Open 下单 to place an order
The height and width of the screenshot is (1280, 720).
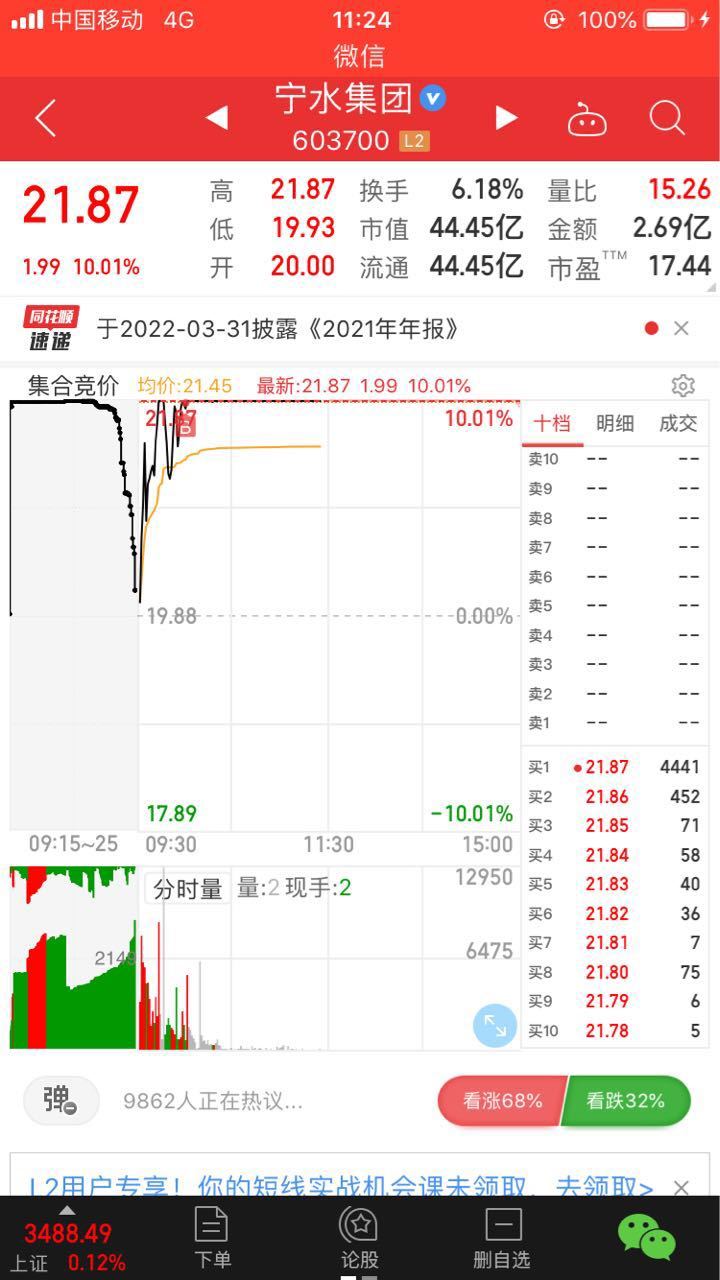[212, 1238]
